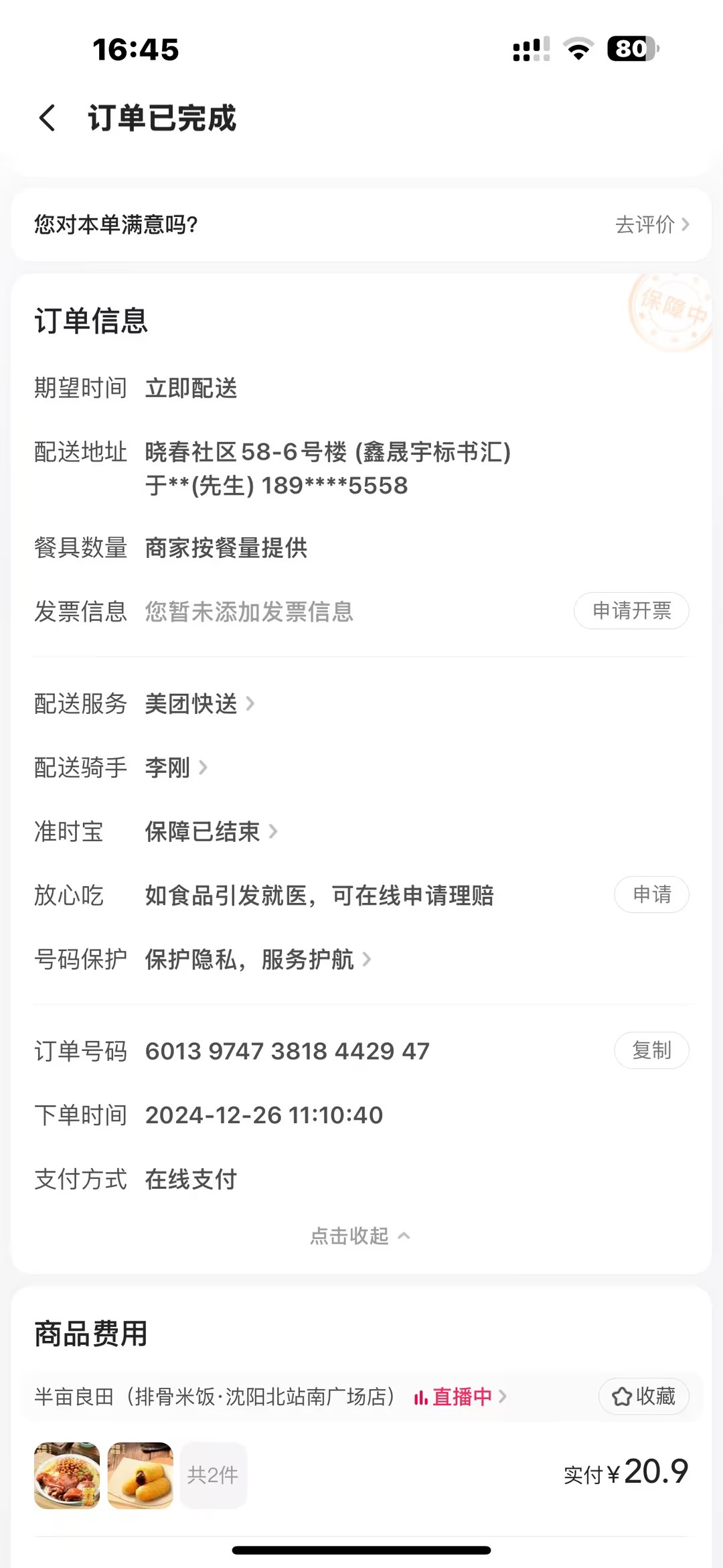Image resolution: width=723 pixels, height=1568 pixels.
Task: Tap 申请 for the 放心吃 food claim
Action: pos(651,894)
